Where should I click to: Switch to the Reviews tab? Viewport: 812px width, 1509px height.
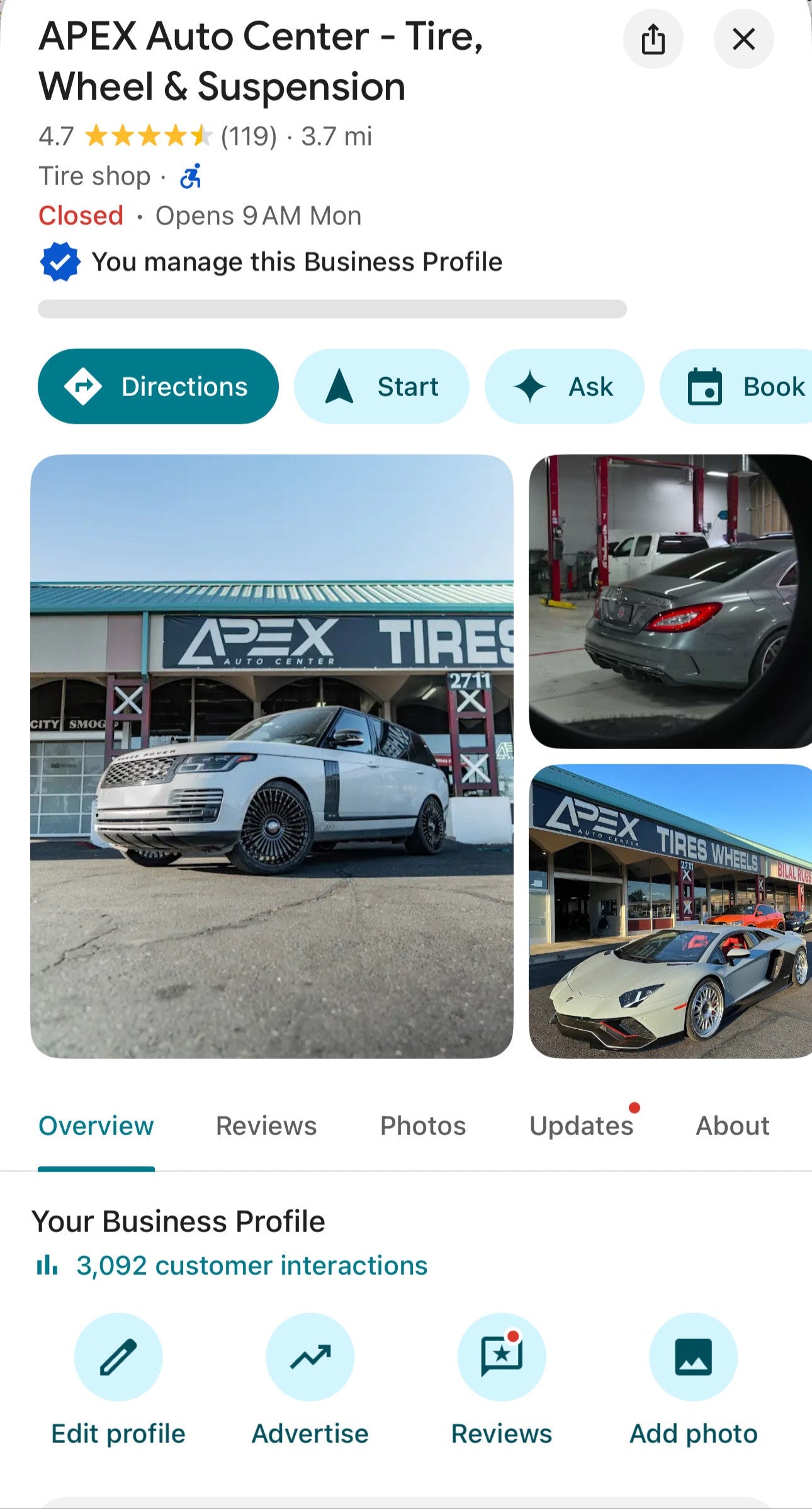266,1126
